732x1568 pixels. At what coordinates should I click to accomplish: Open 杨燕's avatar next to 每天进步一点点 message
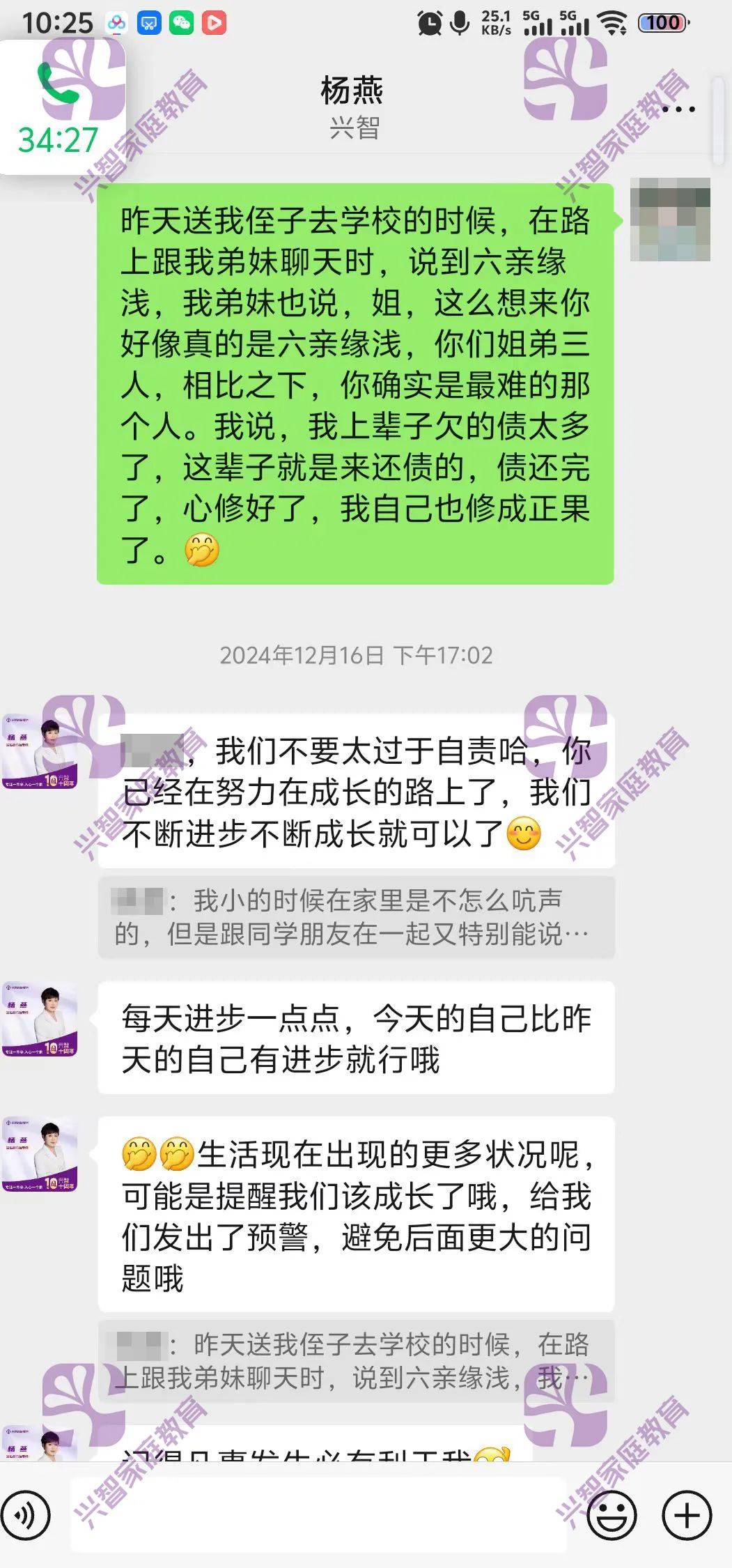point(40,1019)
